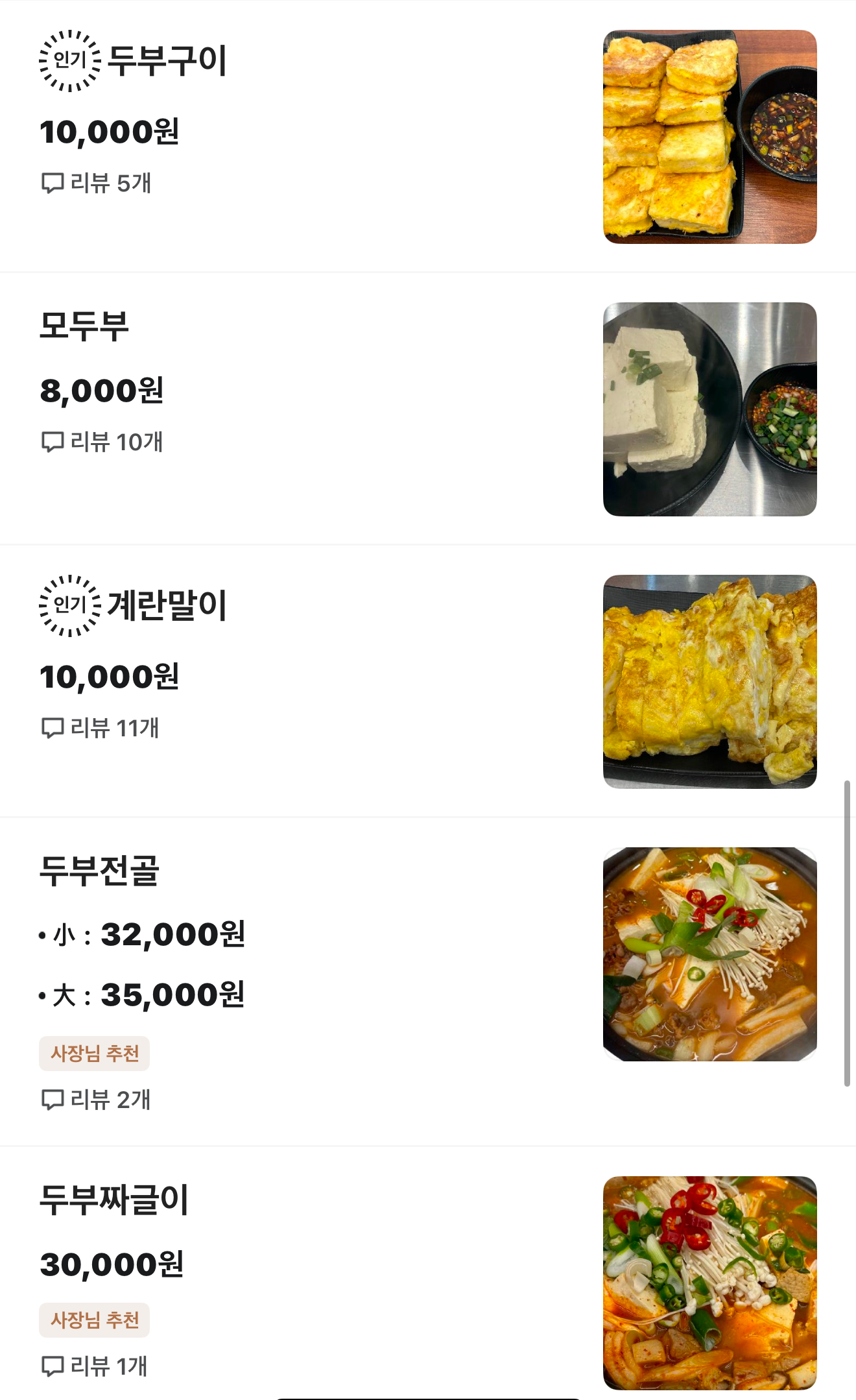856x1400 pixels.
Task: View details for 계란말이
Action: click(x=167, y=606)
